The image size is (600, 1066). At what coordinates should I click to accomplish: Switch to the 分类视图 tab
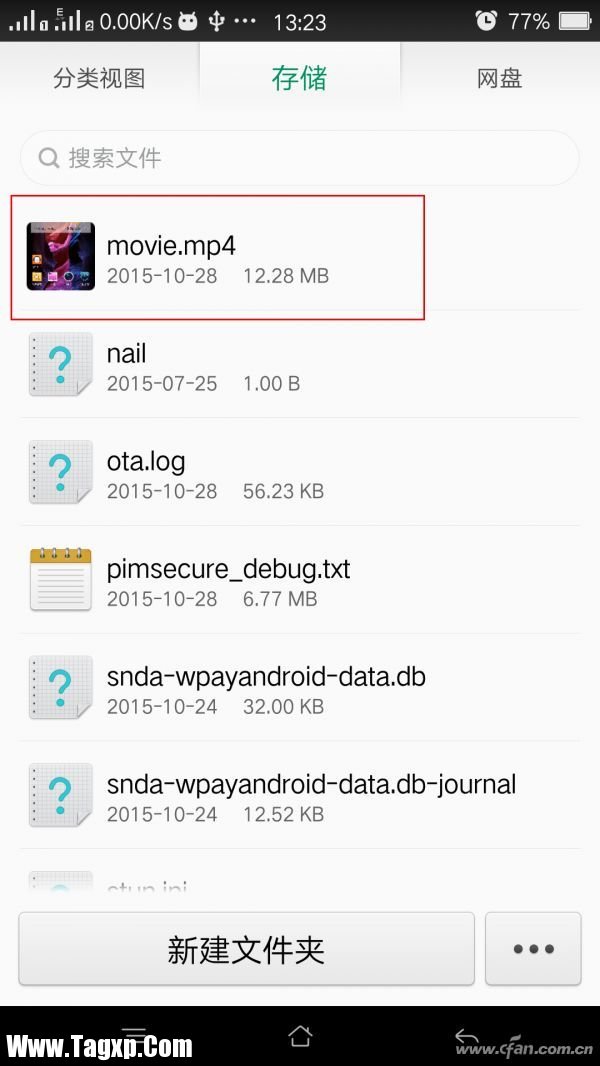point(99,78)
